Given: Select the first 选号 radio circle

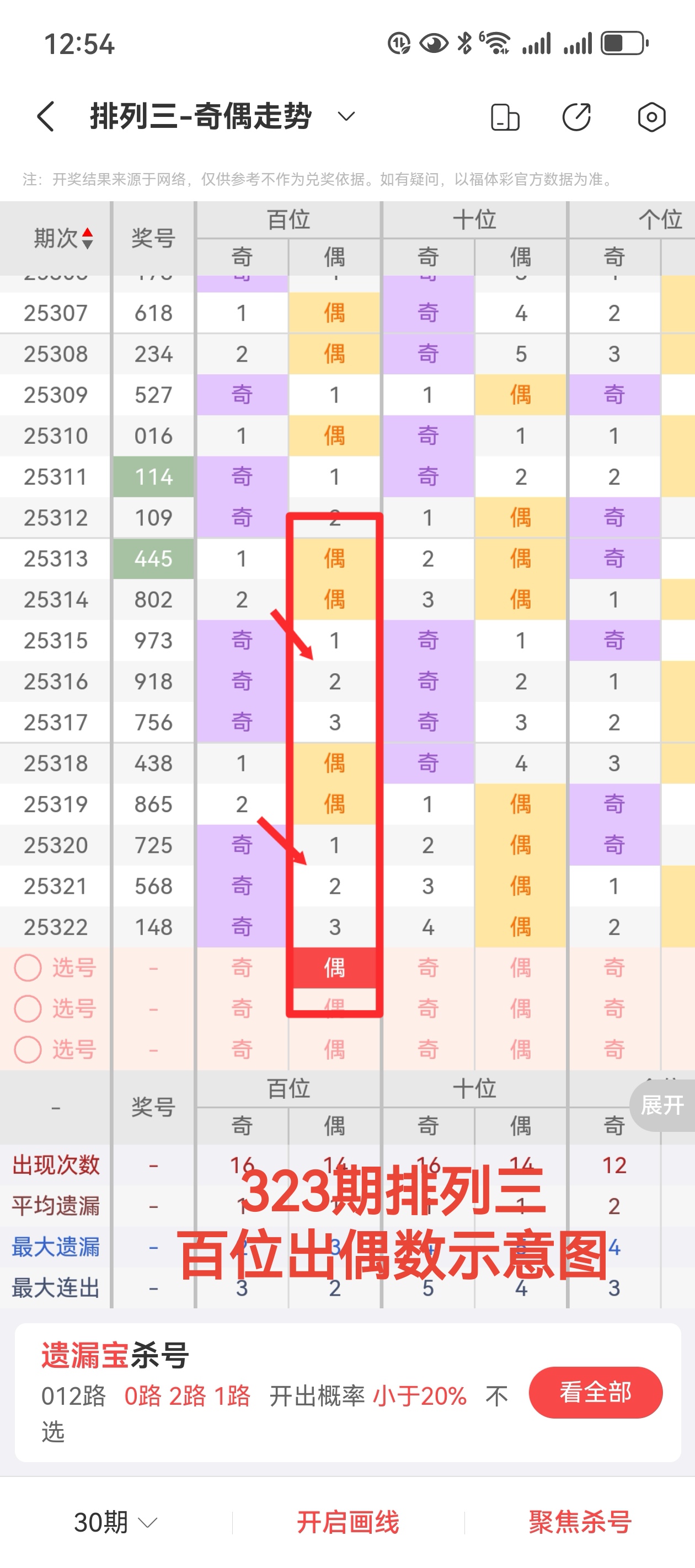Looking at the screenshot, I should (x=27, y=968).
